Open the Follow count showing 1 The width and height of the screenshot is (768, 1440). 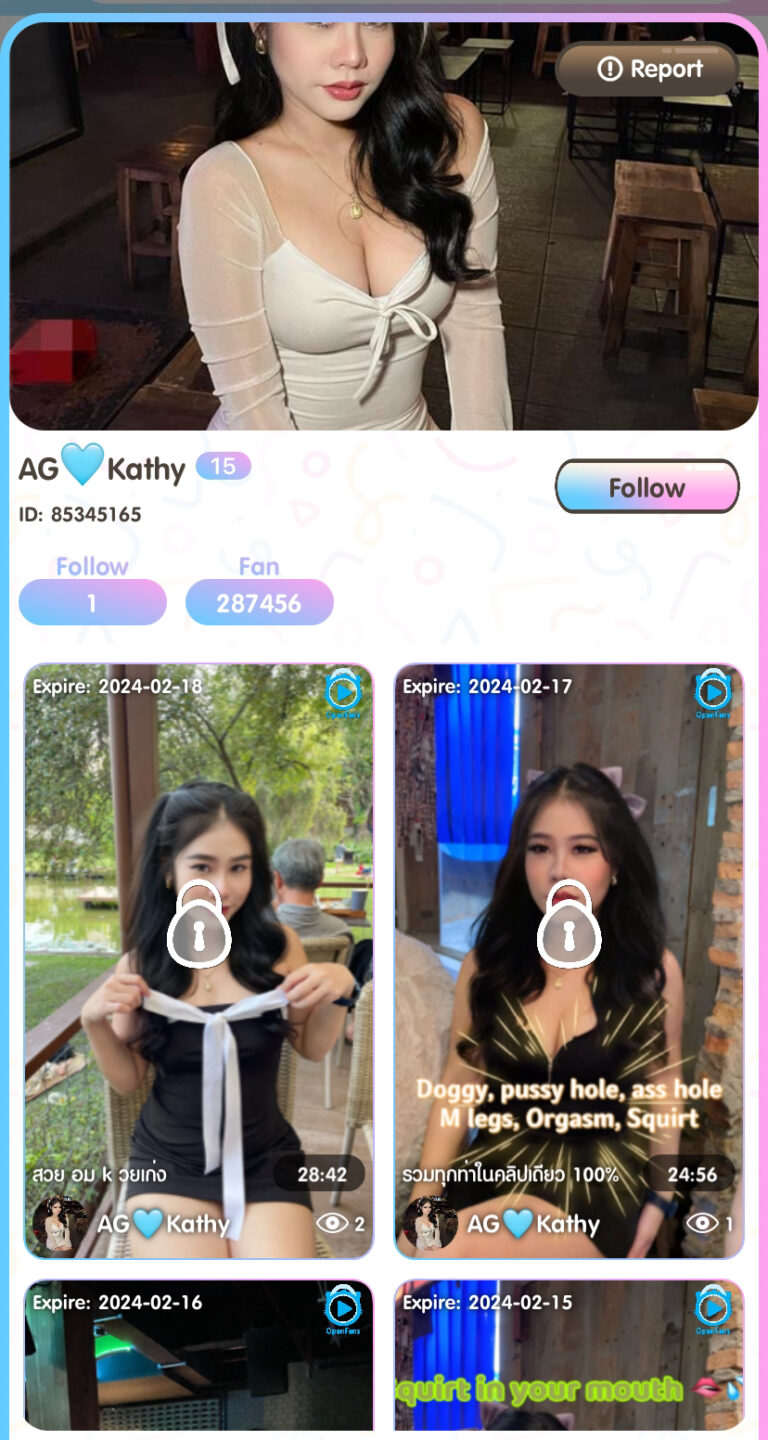92,603
